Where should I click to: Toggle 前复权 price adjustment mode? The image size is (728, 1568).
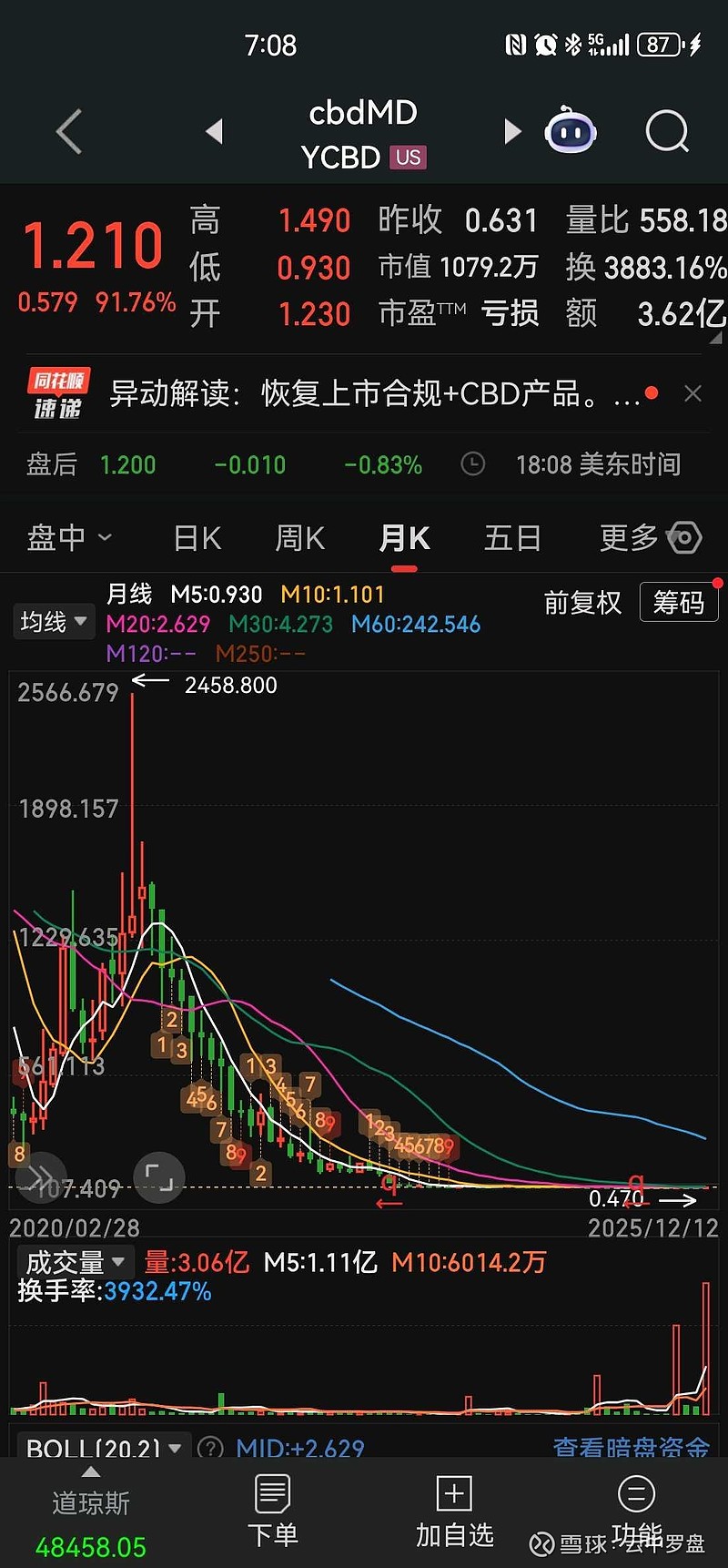(583, 603)
